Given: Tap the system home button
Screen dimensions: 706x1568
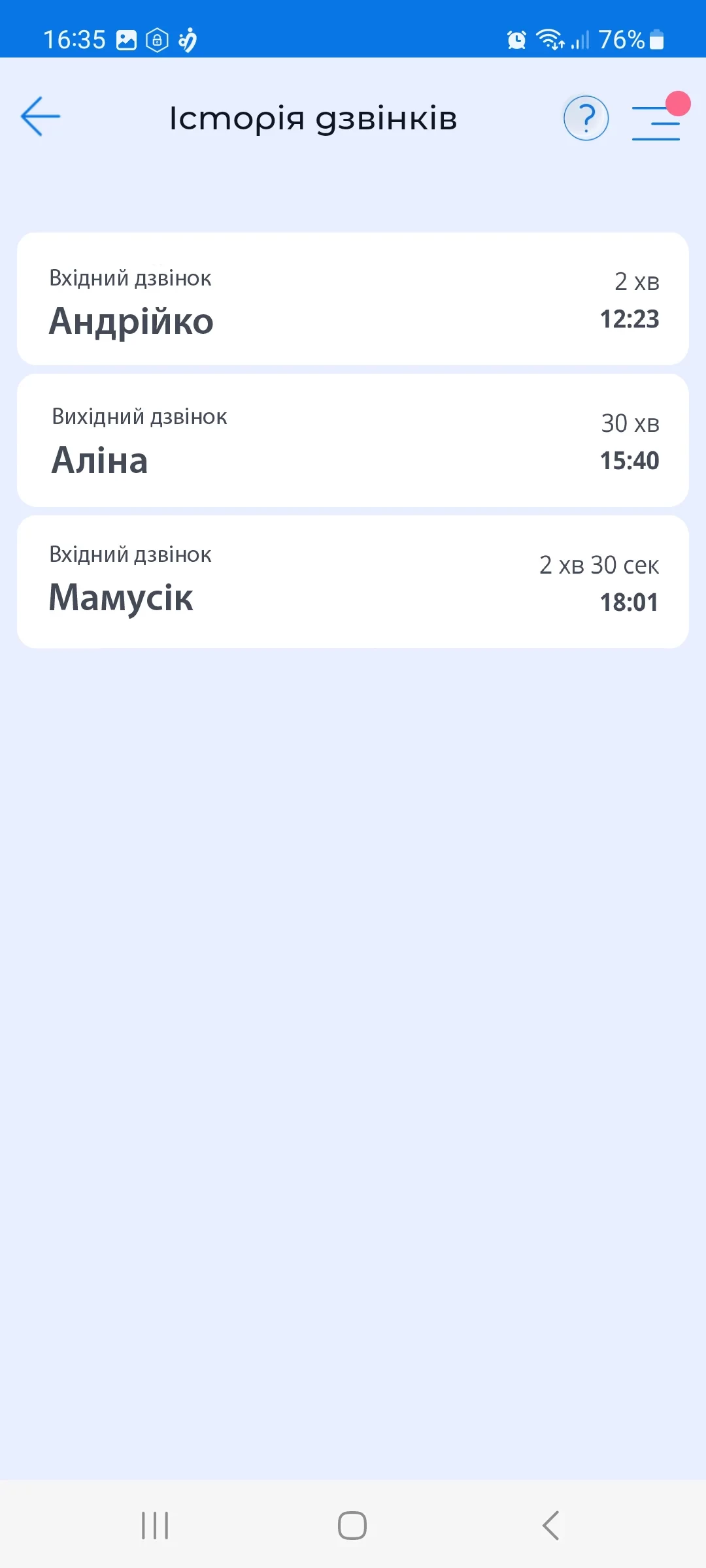Looking at the screenshot, I should [x=352, y=1526].
